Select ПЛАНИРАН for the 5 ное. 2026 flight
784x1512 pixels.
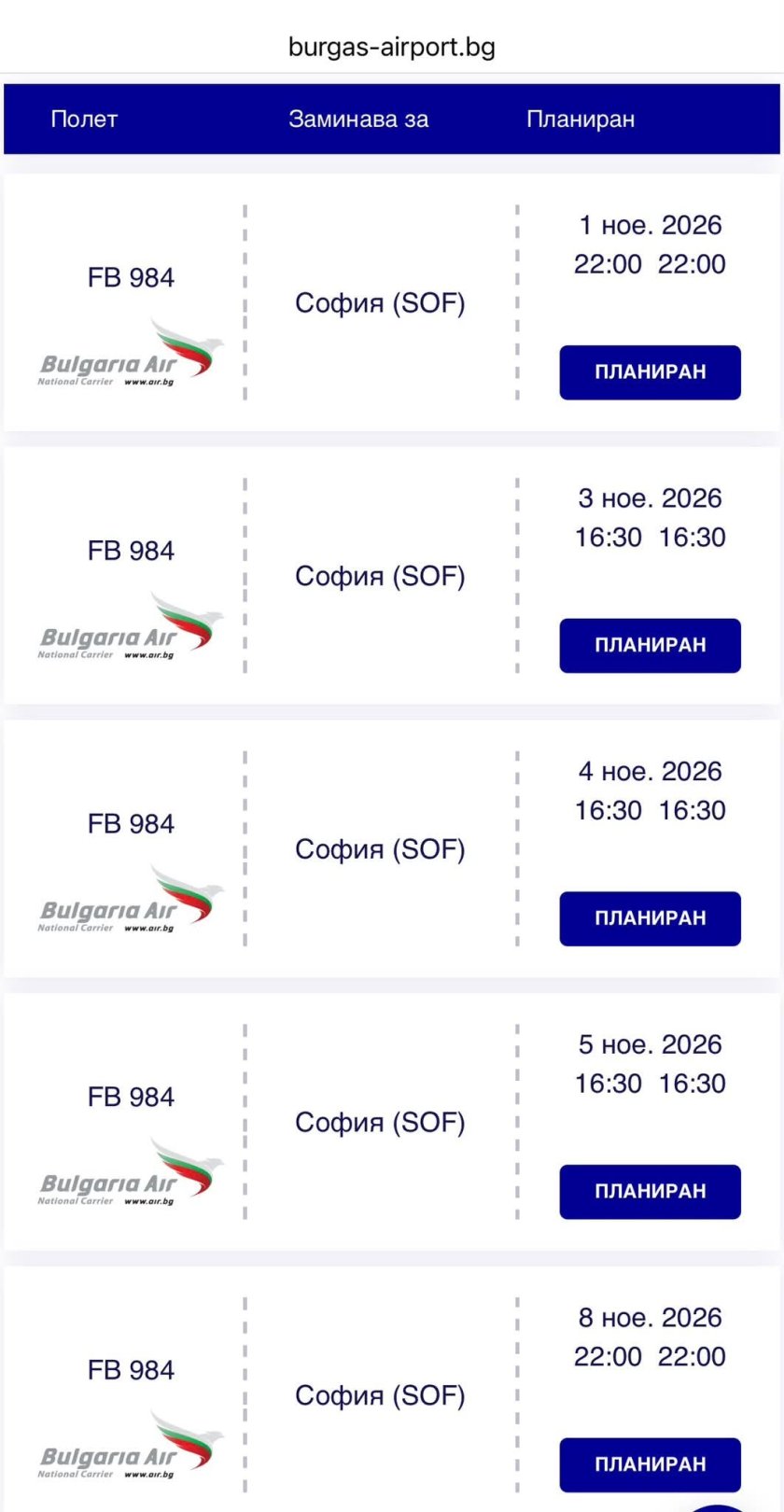[650, 1192]
